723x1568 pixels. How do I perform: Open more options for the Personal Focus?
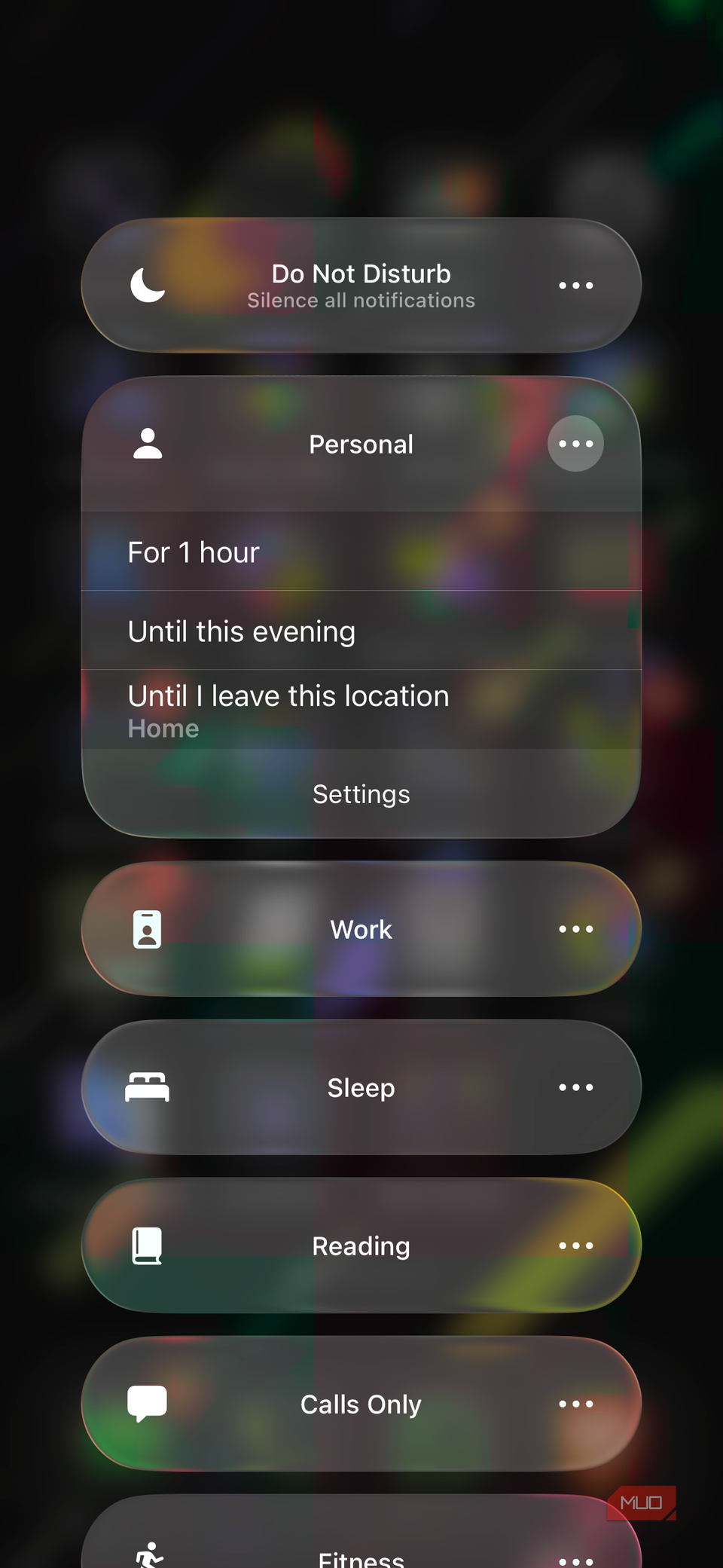tap(575, 444)
